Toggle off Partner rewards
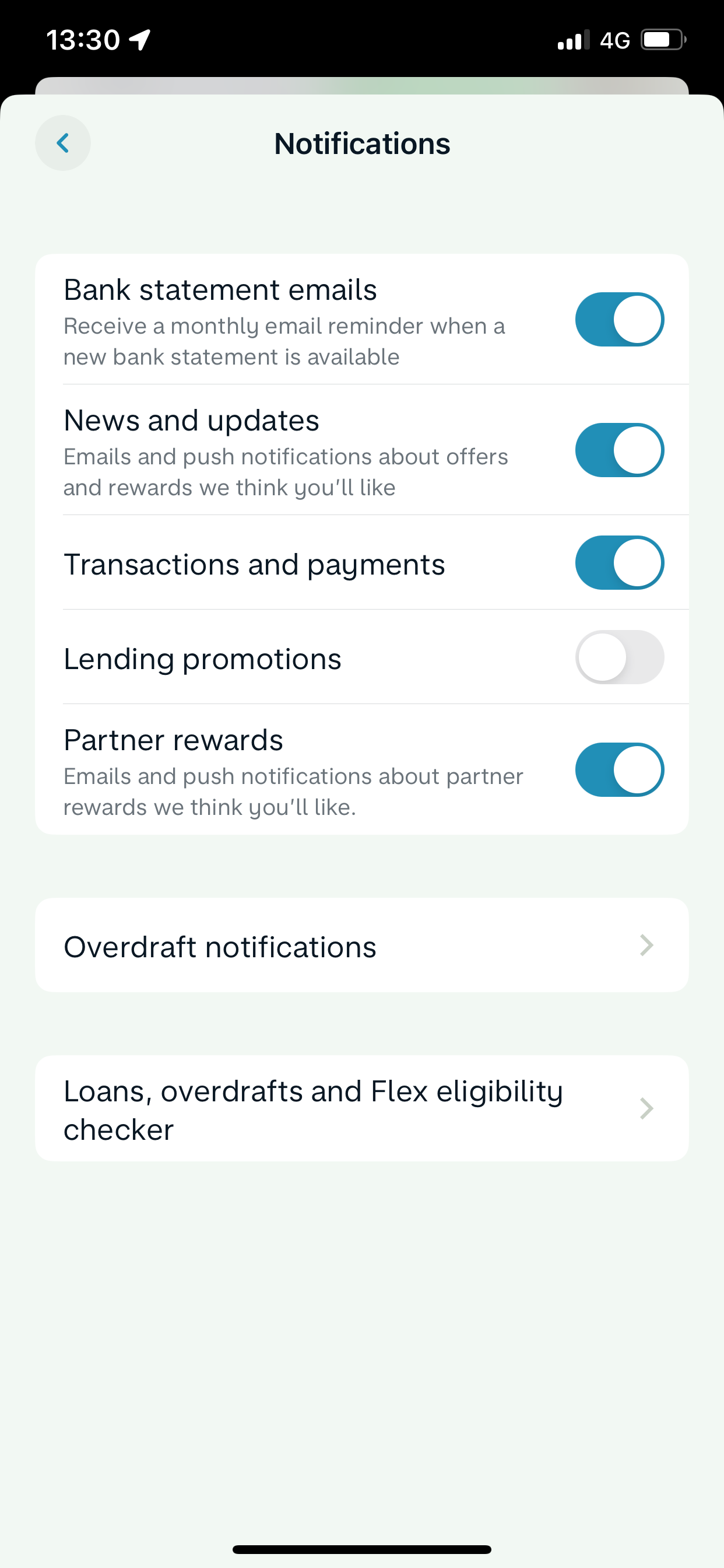This screenshot has height=1568, width=724. (618, 770)
